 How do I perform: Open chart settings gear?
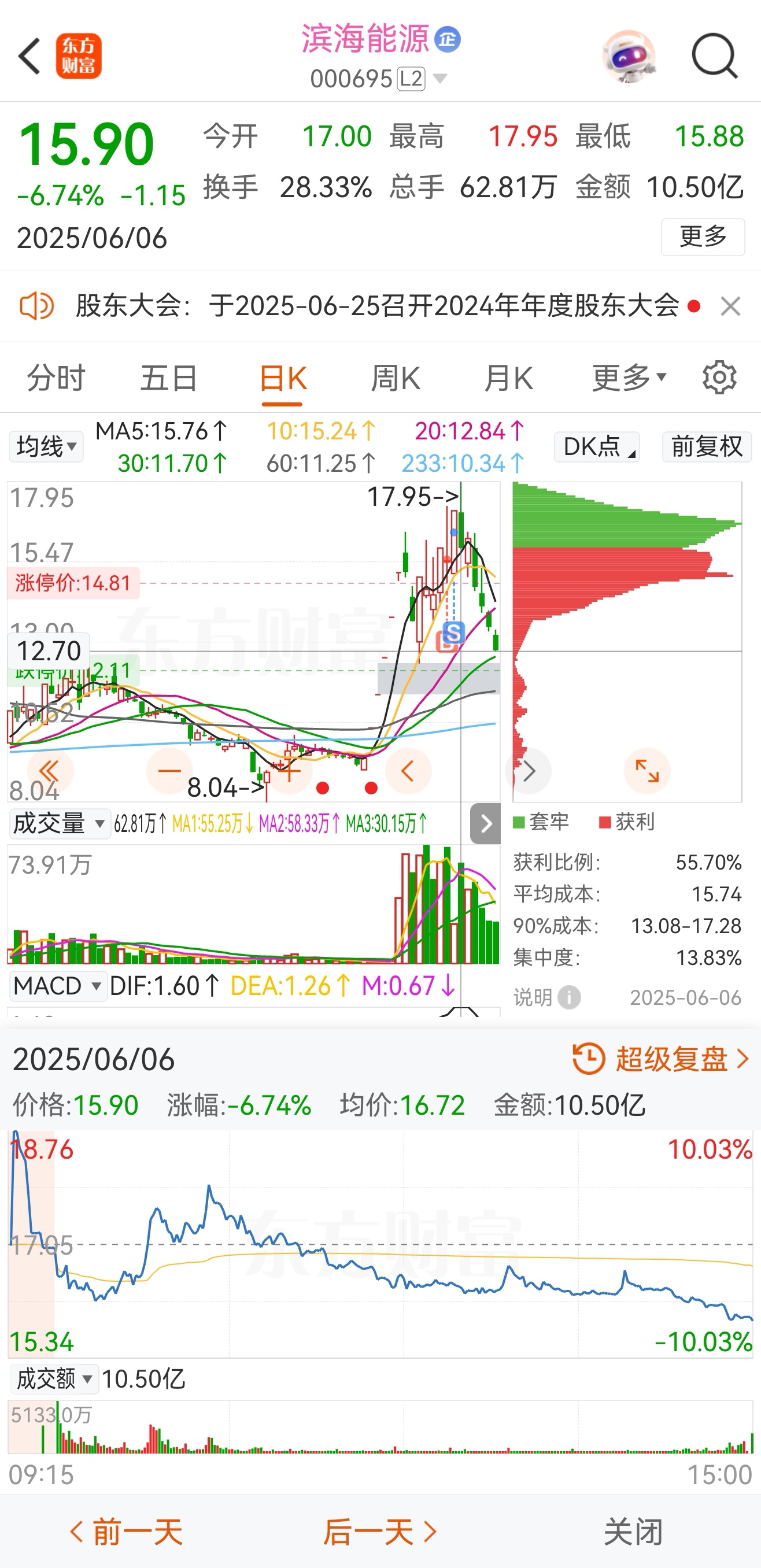719,378
